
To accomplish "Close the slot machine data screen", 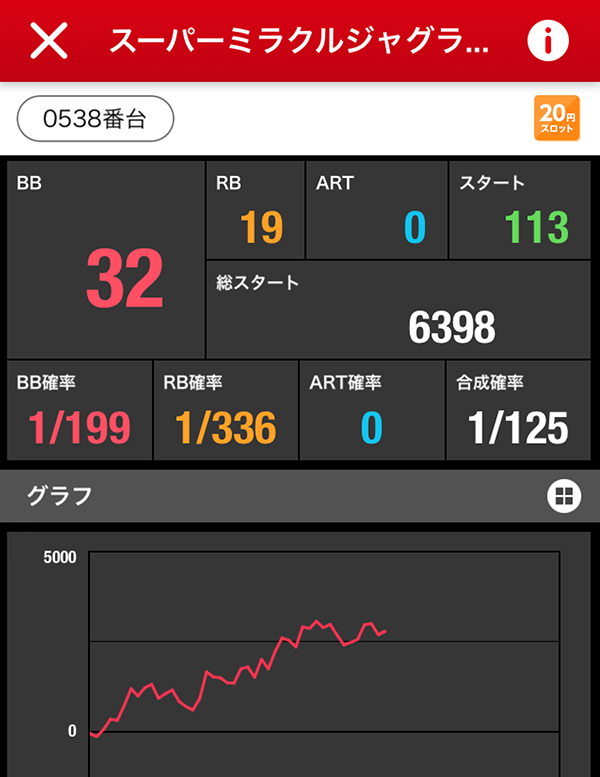I will [49, 40].
